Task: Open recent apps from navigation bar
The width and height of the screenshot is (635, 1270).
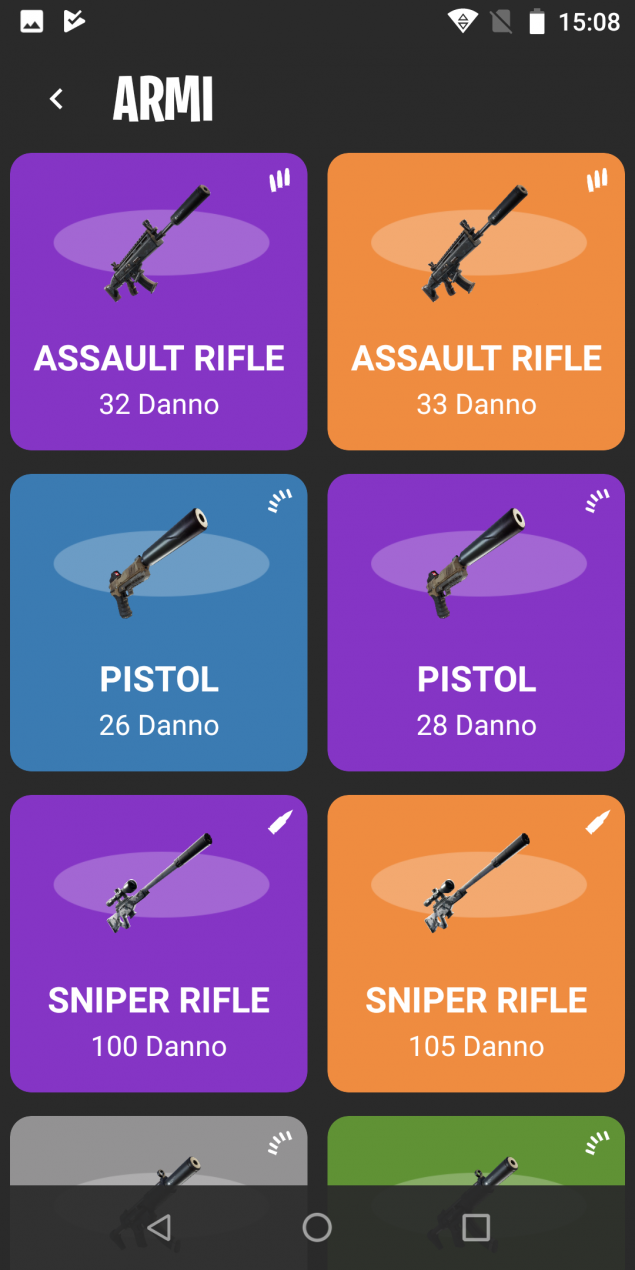Action: tap(476, 1227)
